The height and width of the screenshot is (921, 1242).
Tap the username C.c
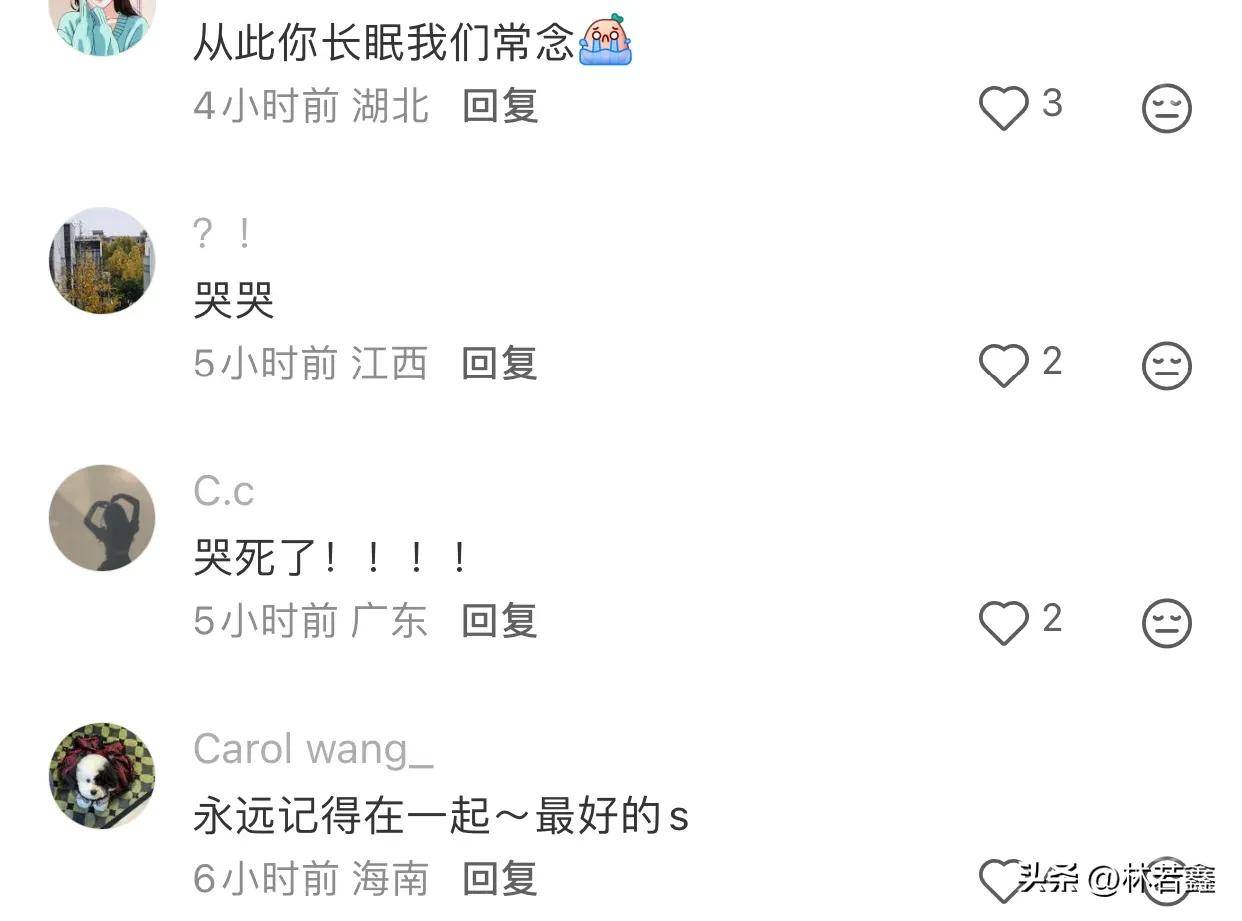(x=224, y=491)
